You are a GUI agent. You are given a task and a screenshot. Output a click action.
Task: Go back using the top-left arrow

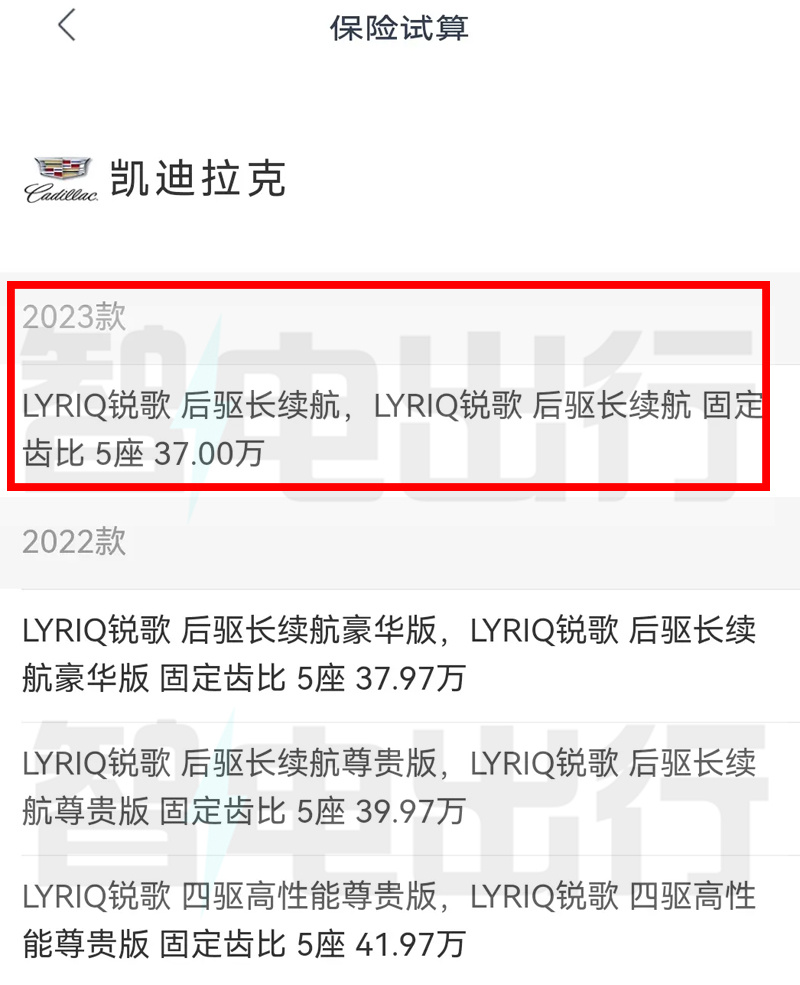[x=66, y=26]
